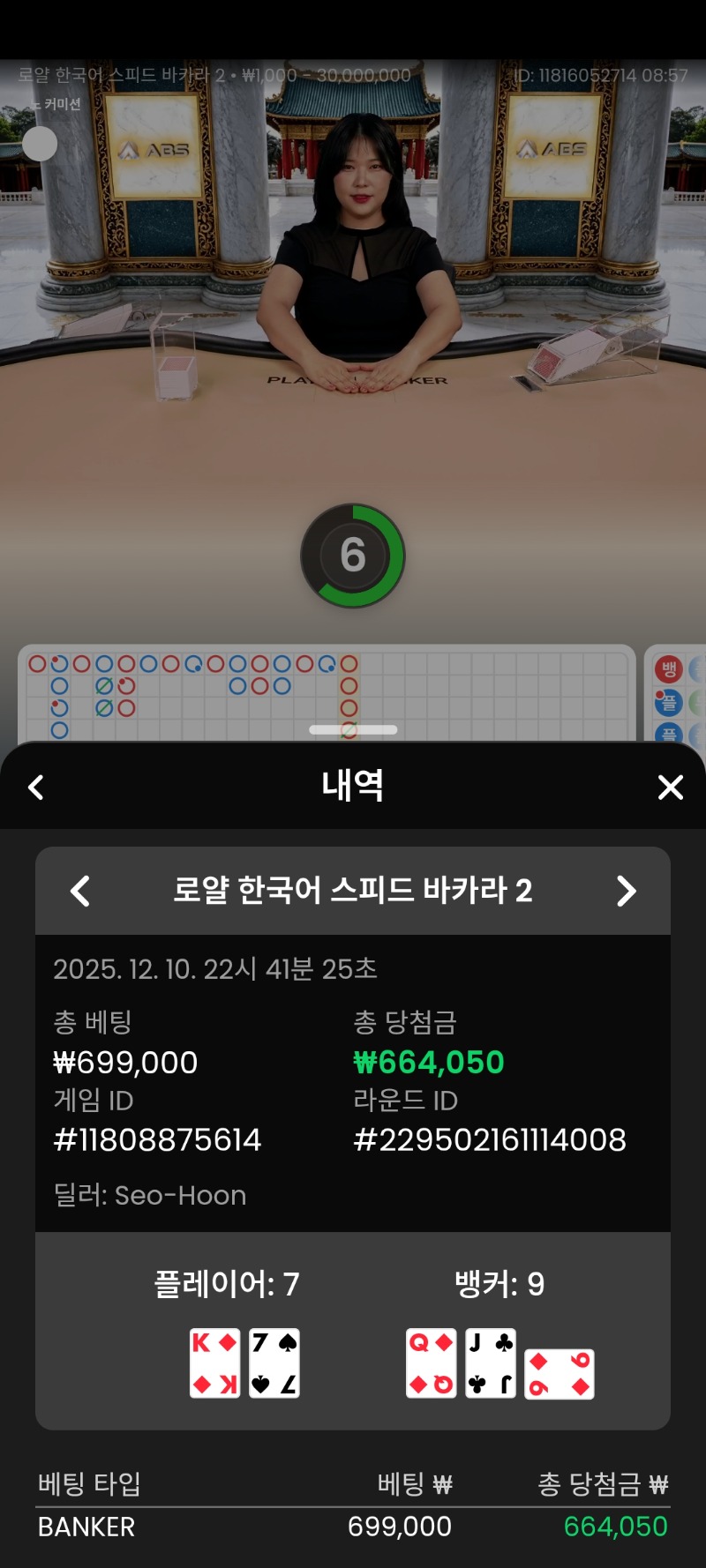Toggle the 커미션 commission switch
The image size is (706, 1568).
[39, 142]
